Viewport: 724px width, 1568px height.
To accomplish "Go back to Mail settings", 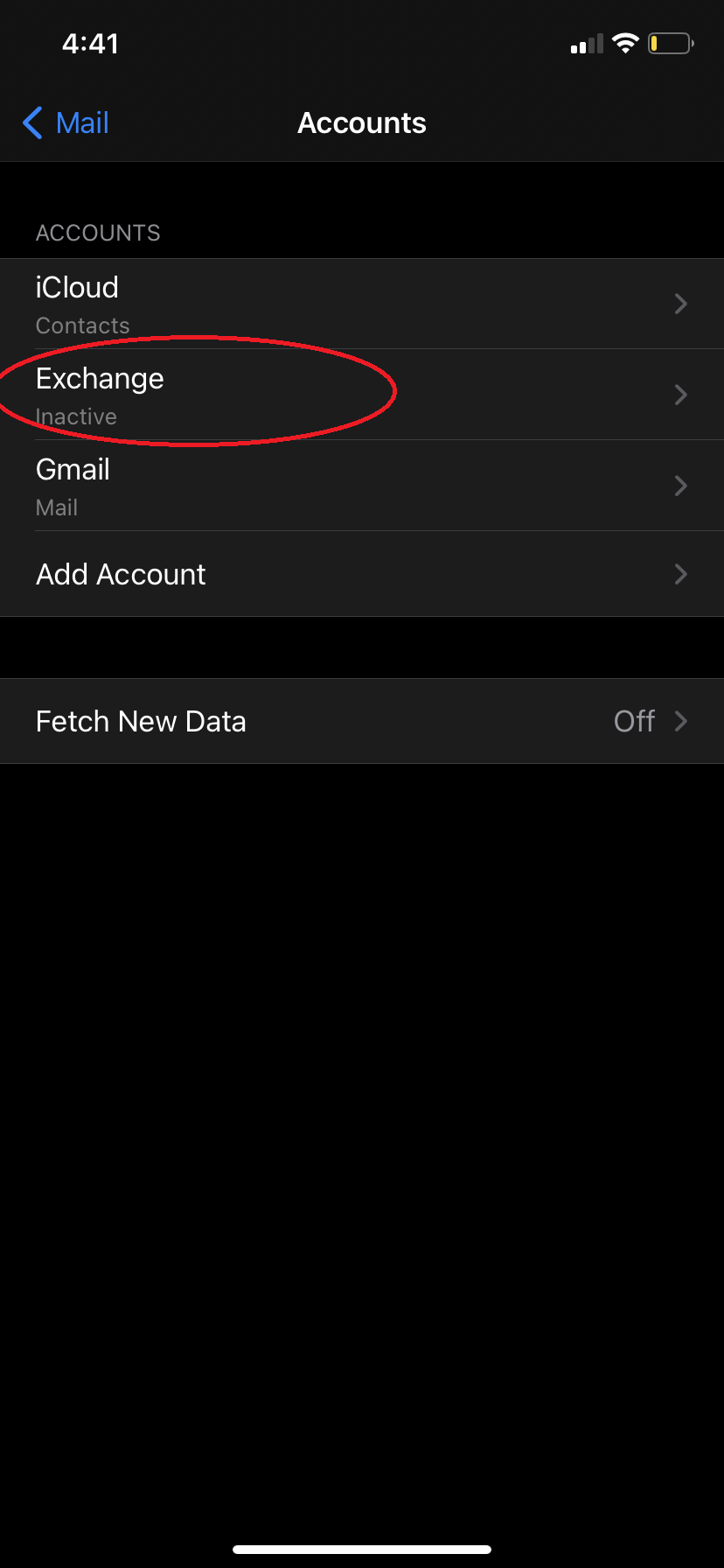I will point(66,123).
